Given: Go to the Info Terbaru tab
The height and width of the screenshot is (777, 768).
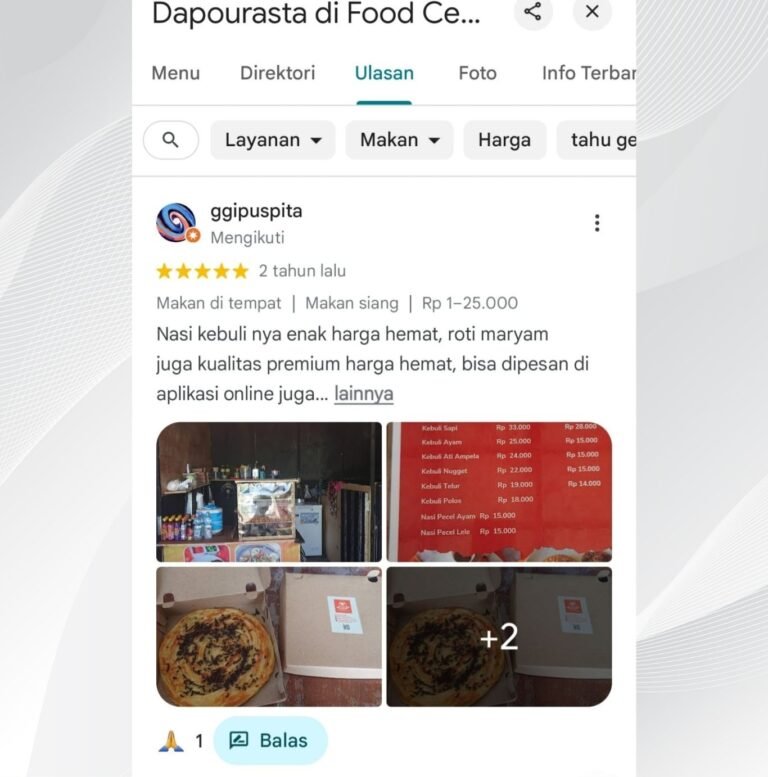Looking at the screenshot, I should point(588,73).
